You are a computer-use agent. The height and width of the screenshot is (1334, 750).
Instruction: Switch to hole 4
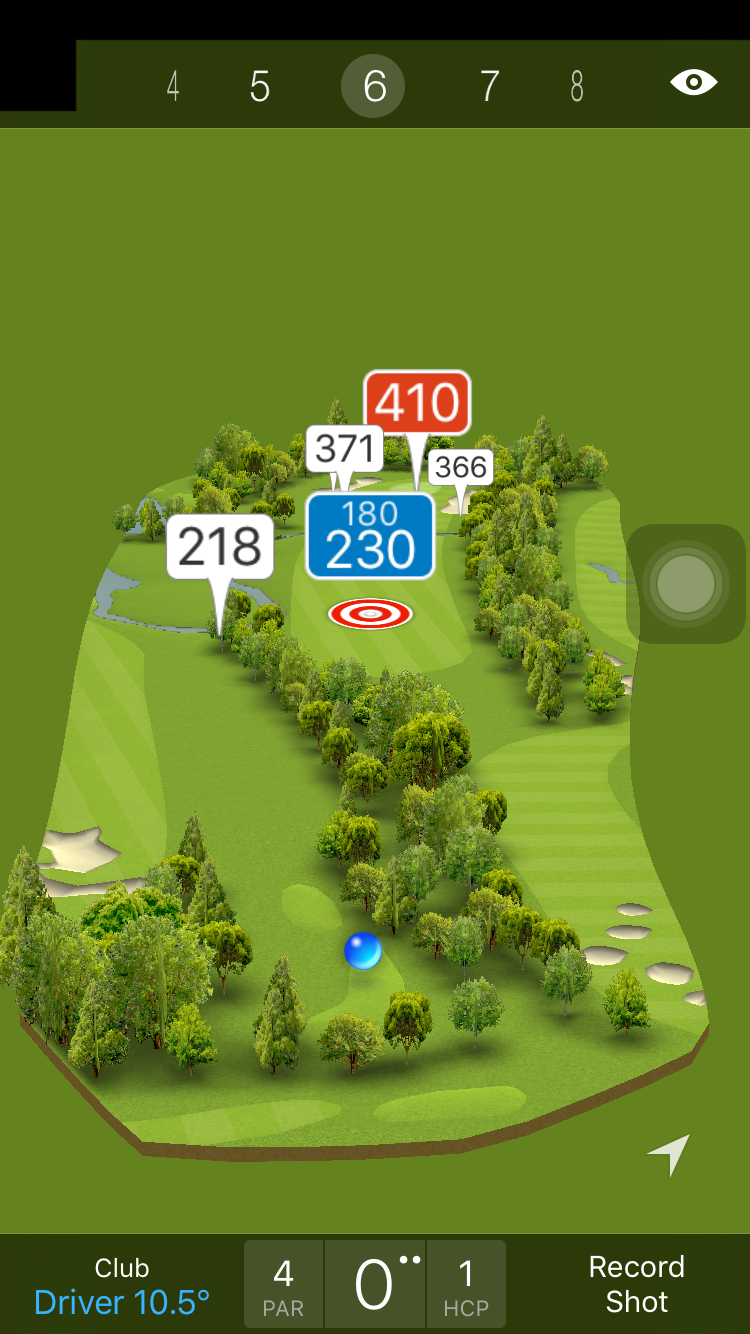[173, 87]
